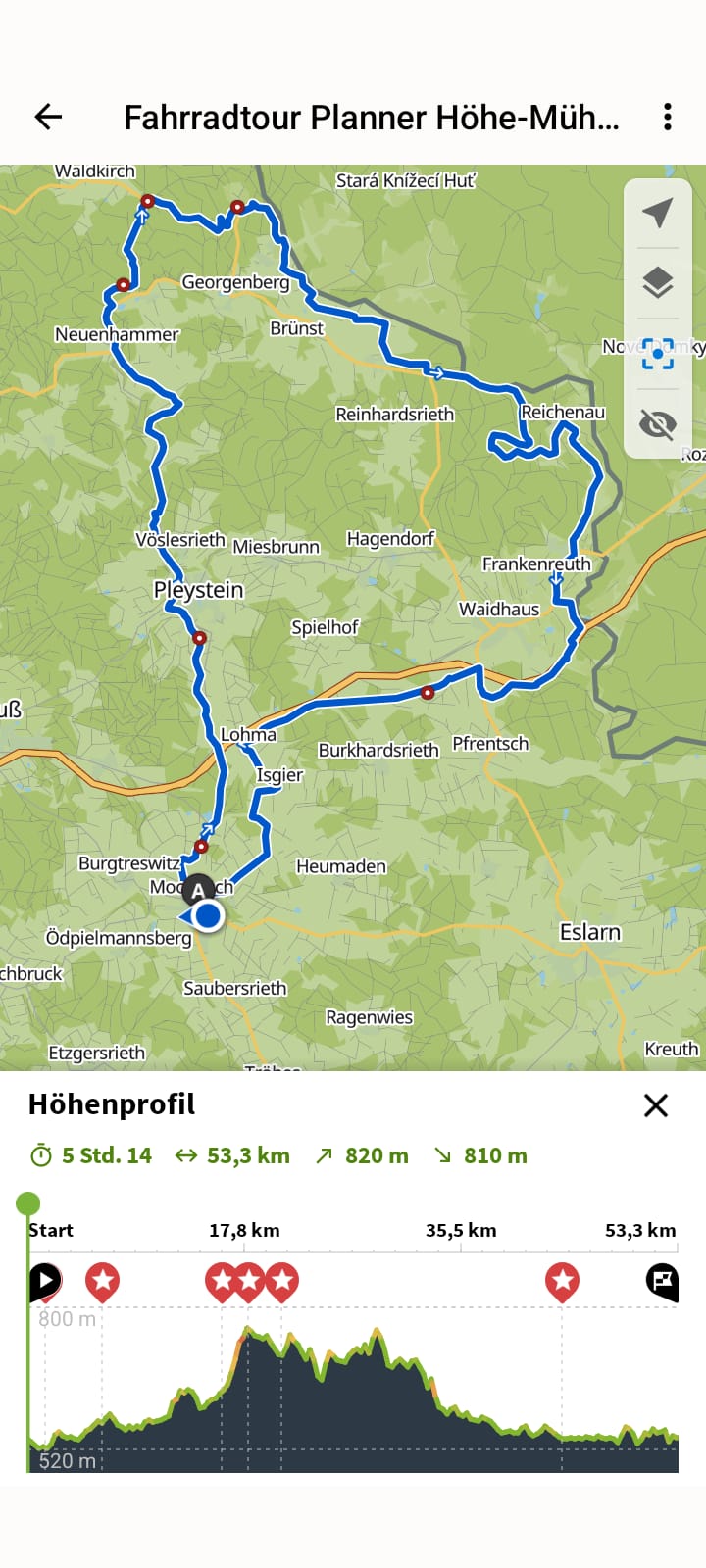Close the Höhenprofil panel
The height and width of the screenshot is (1568, 706).
pyautogui.click(x=655, y=1105)
